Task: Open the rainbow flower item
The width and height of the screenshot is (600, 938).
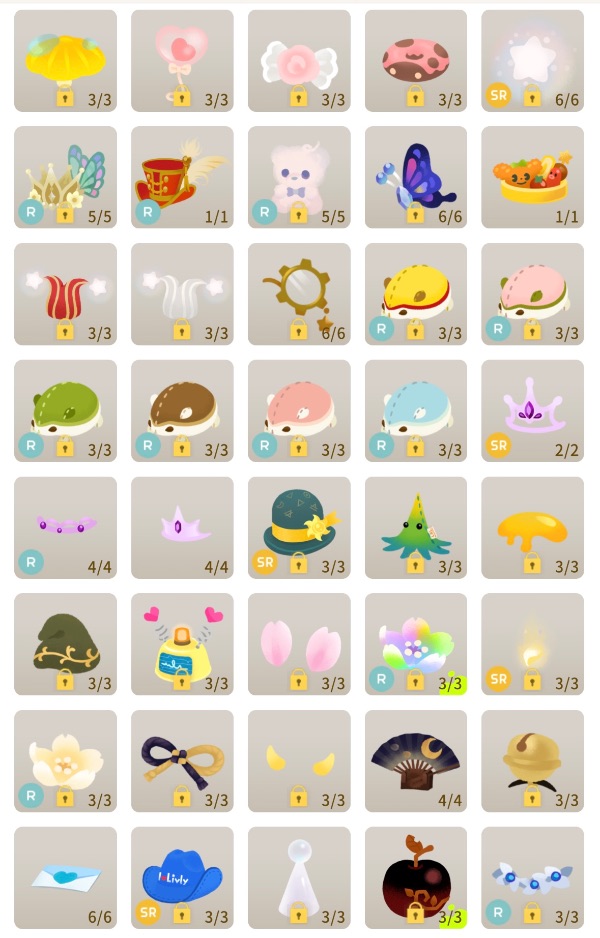Action: click(x=416, y=644)
